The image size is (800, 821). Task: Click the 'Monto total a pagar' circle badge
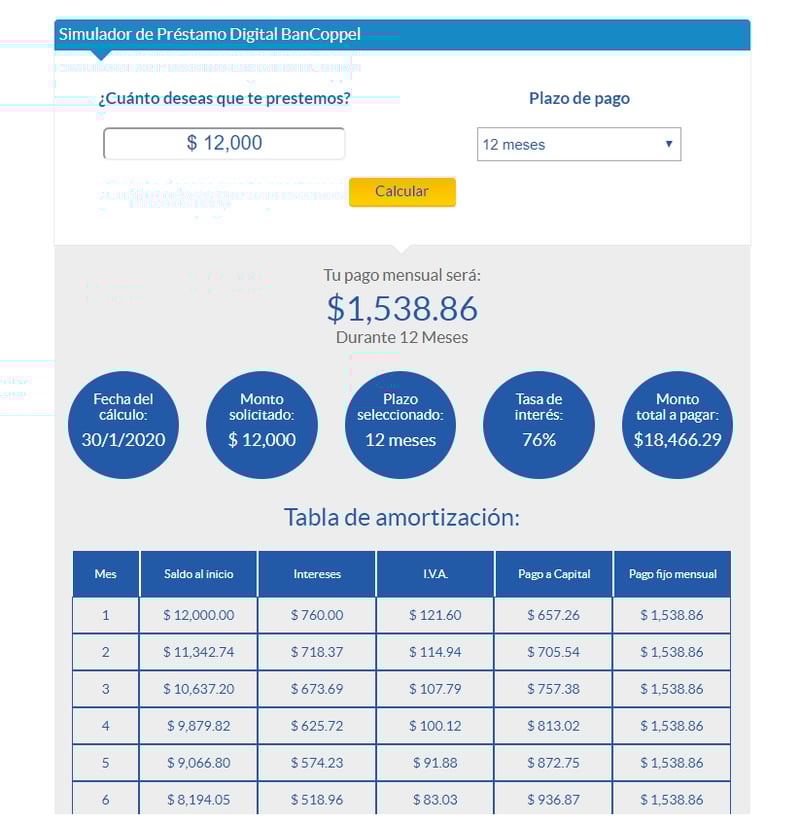pos(677,424)
